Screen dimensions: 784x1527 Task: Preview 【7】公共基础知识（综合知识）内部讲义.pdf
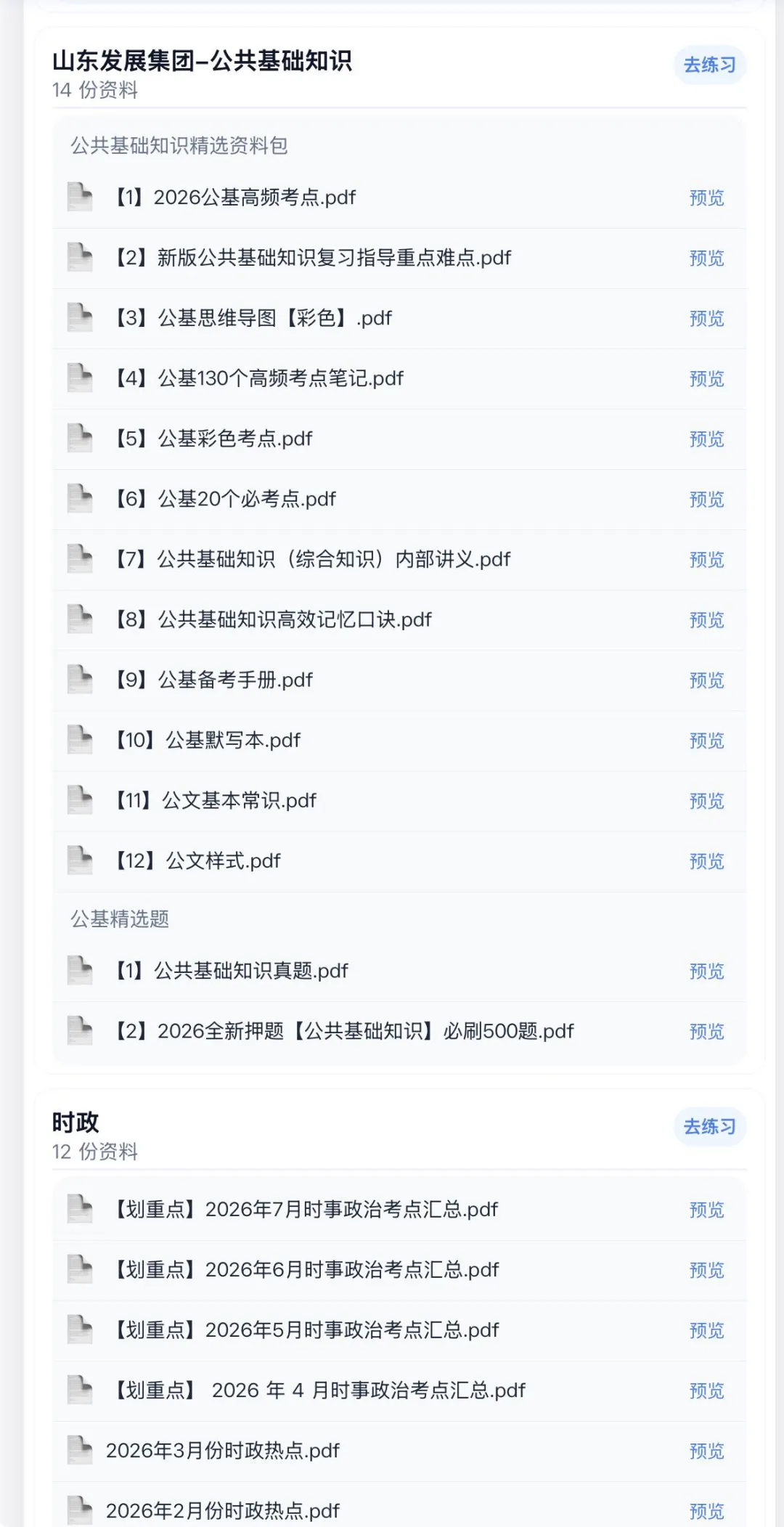706,560
